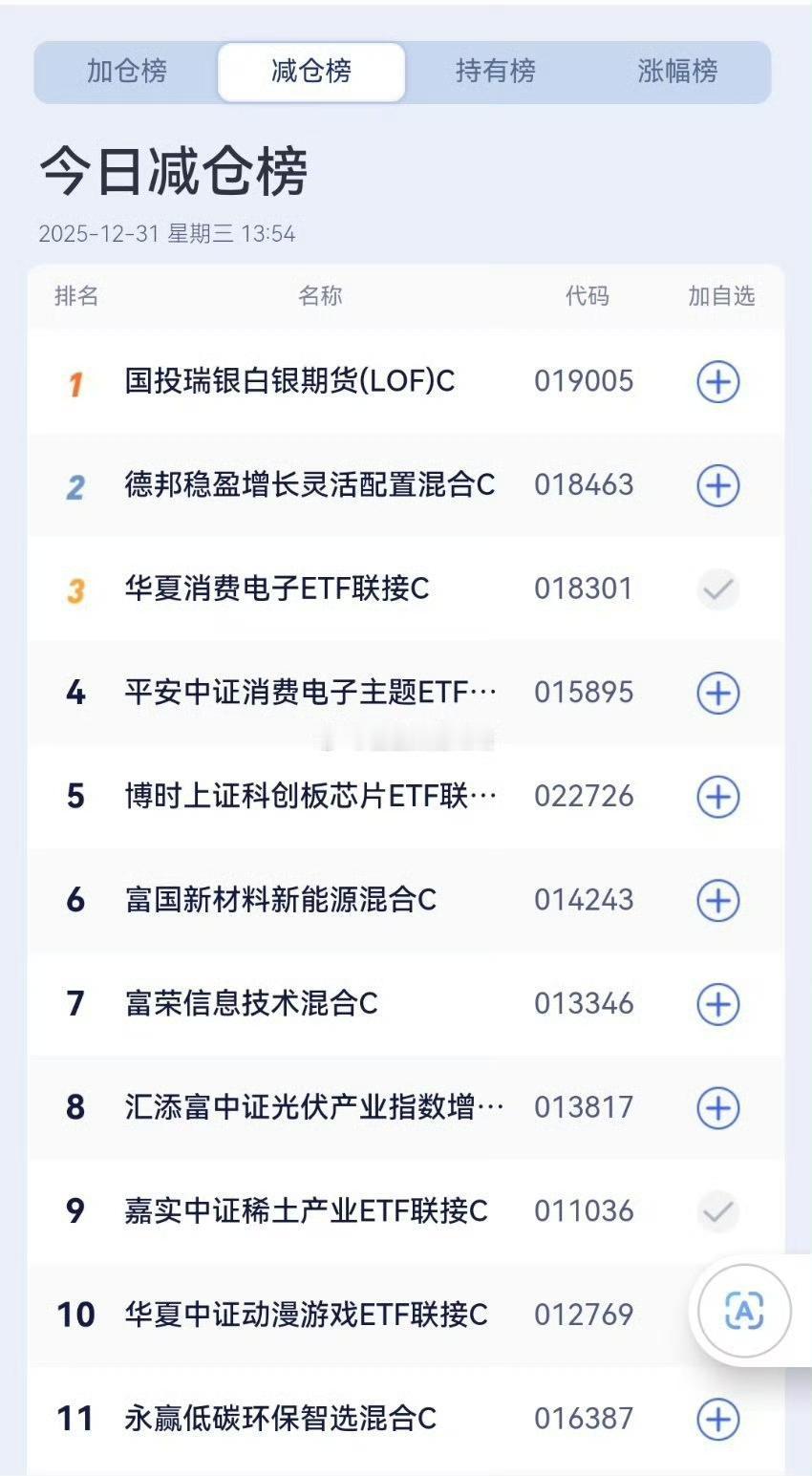Click plus icon beside 永赢低碳环保智选混合C
Screen dimensions: 812x1476
[718, 1418]
